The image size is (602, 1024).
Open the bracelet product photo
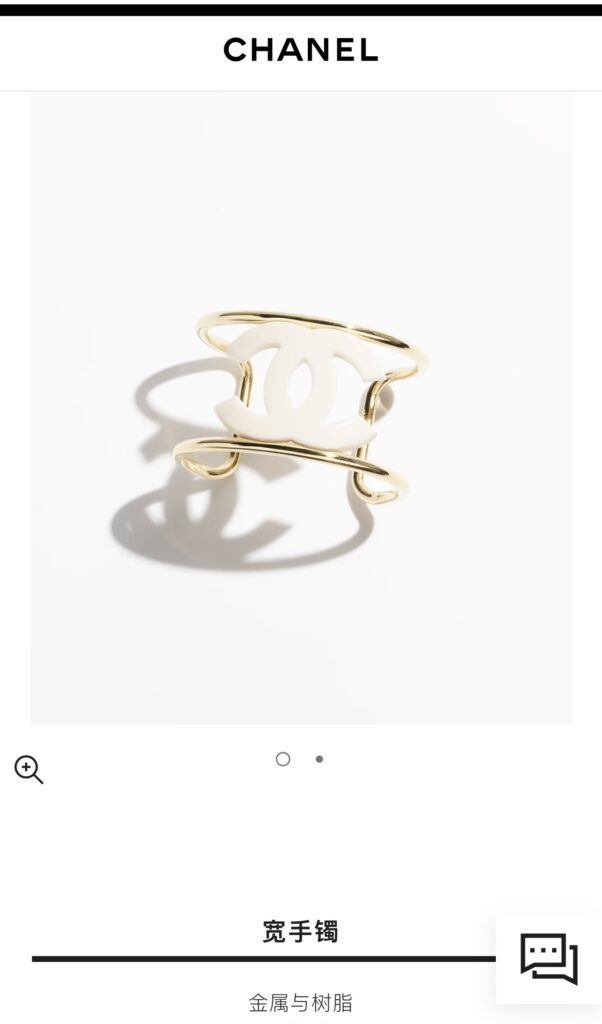(301, 407)
